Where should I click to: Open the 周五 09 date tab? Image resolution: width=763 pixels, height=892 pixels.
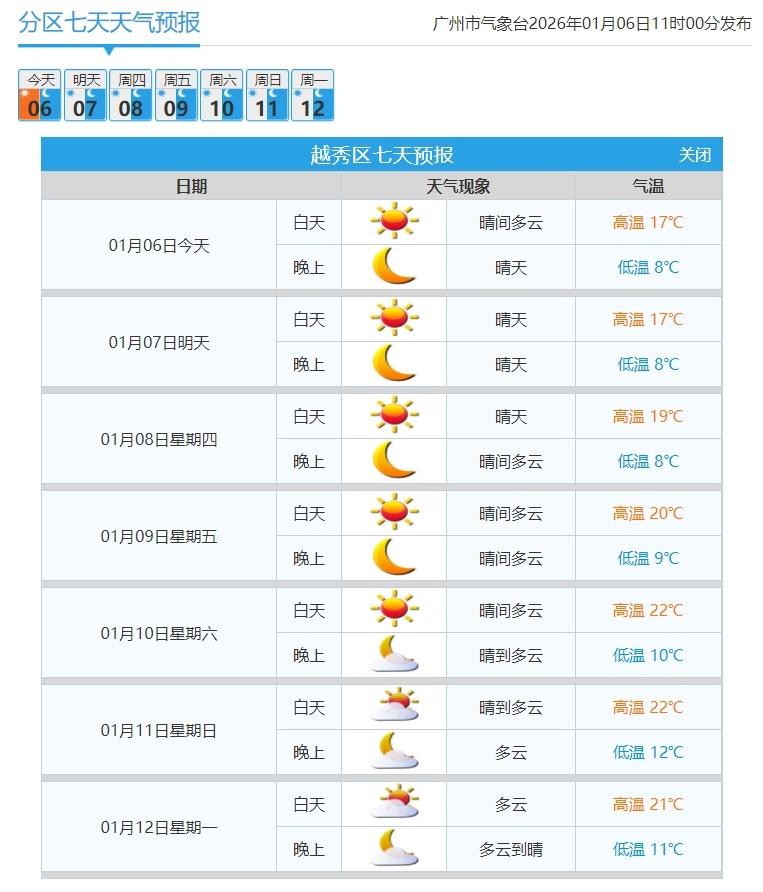click(176, 96)
